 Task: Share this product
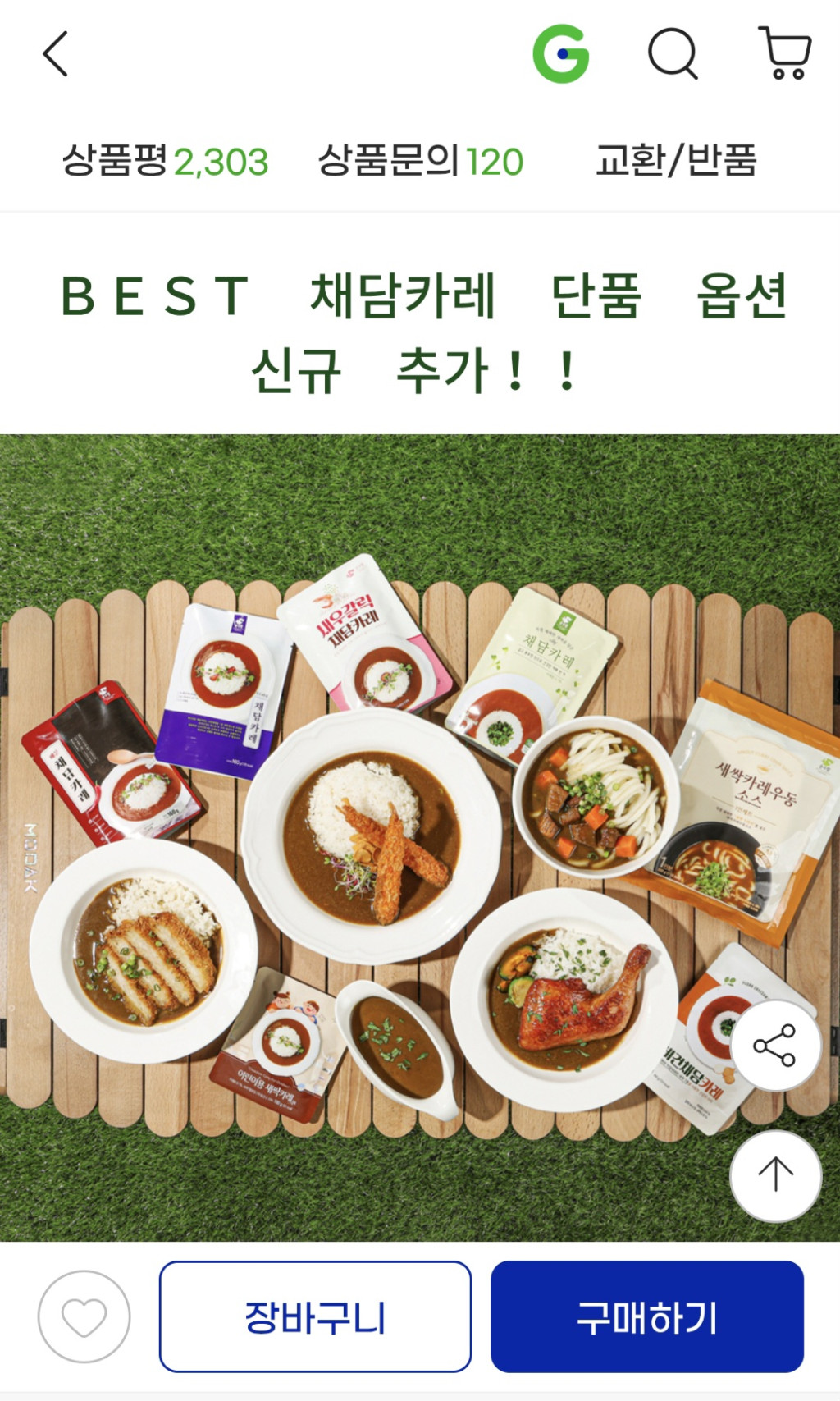[x=774, y=1045]
